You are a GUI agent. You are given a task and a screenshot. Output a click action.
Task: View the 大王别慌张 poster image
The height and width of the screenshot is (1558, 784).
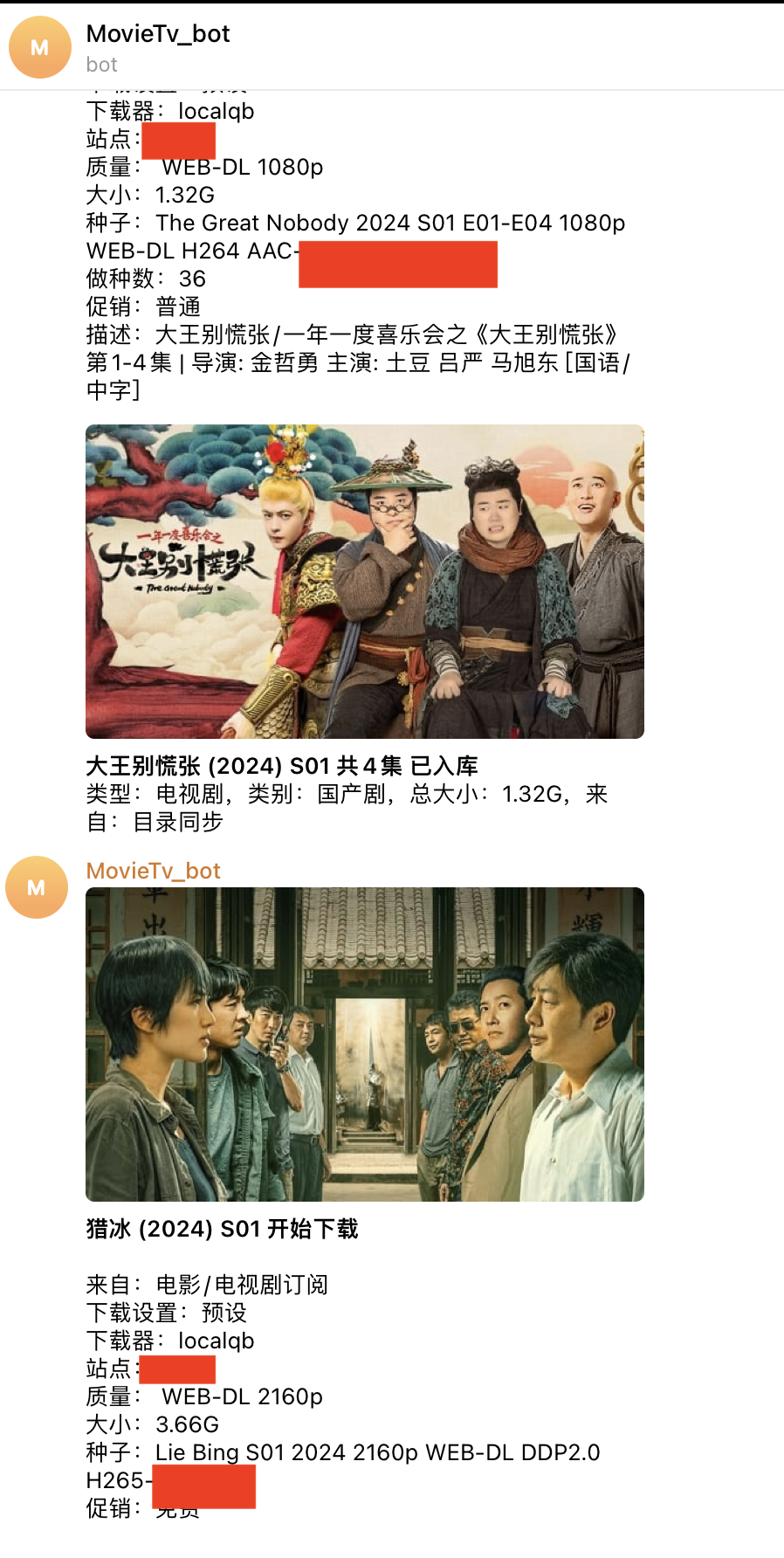(365, 582)
